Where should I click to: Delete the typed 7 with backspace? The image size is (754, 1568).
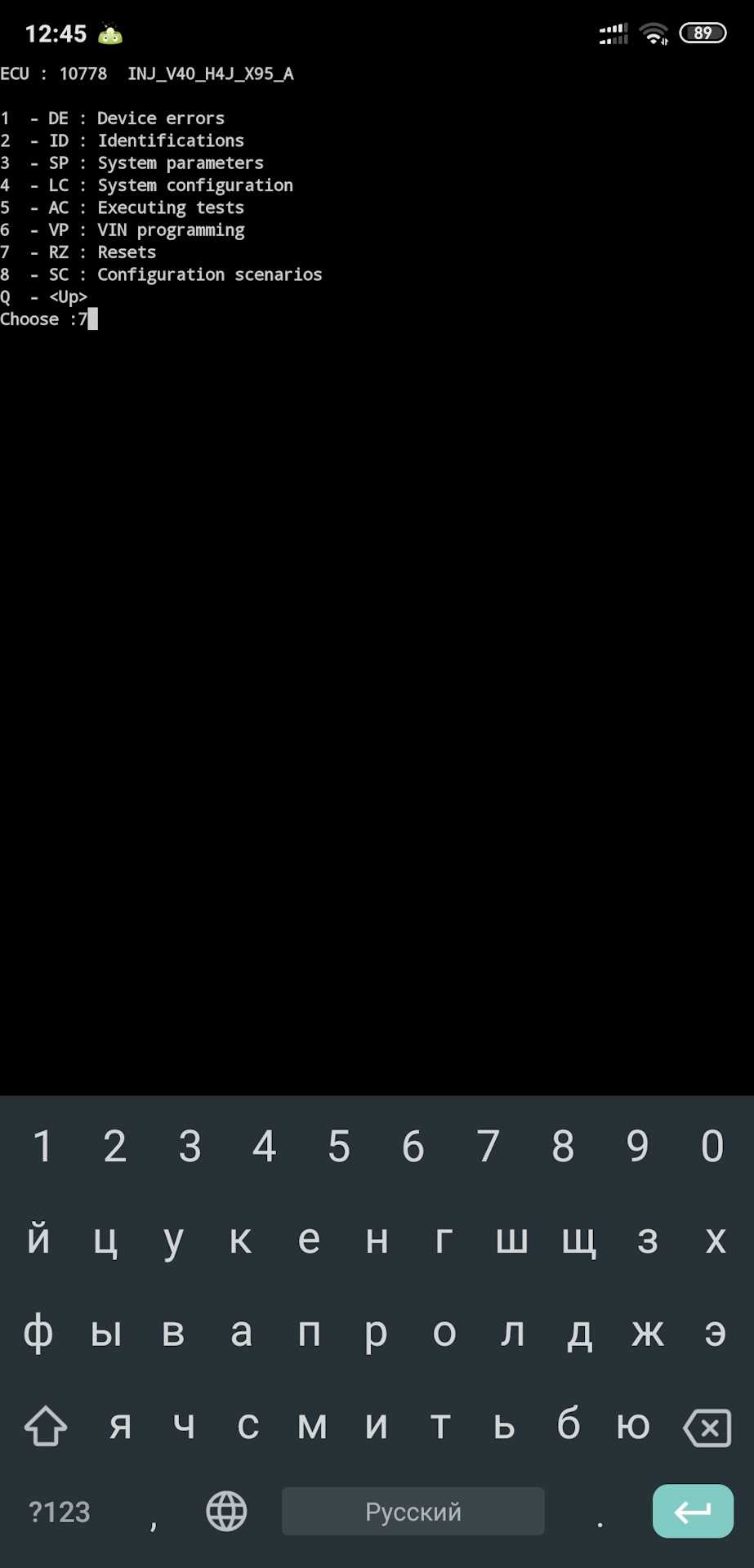[x=707, y=1428]
